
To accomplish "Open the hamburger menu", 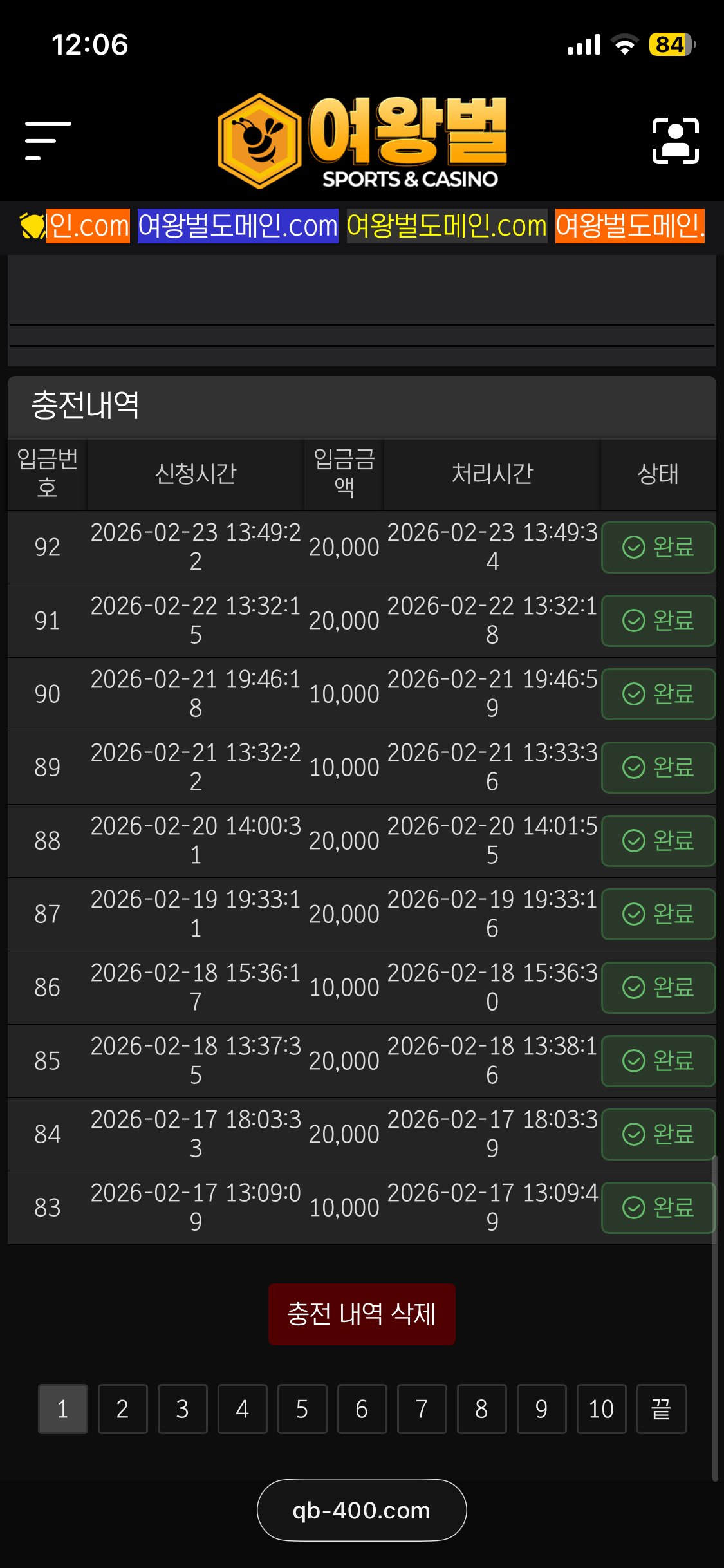I will [48, 140].
